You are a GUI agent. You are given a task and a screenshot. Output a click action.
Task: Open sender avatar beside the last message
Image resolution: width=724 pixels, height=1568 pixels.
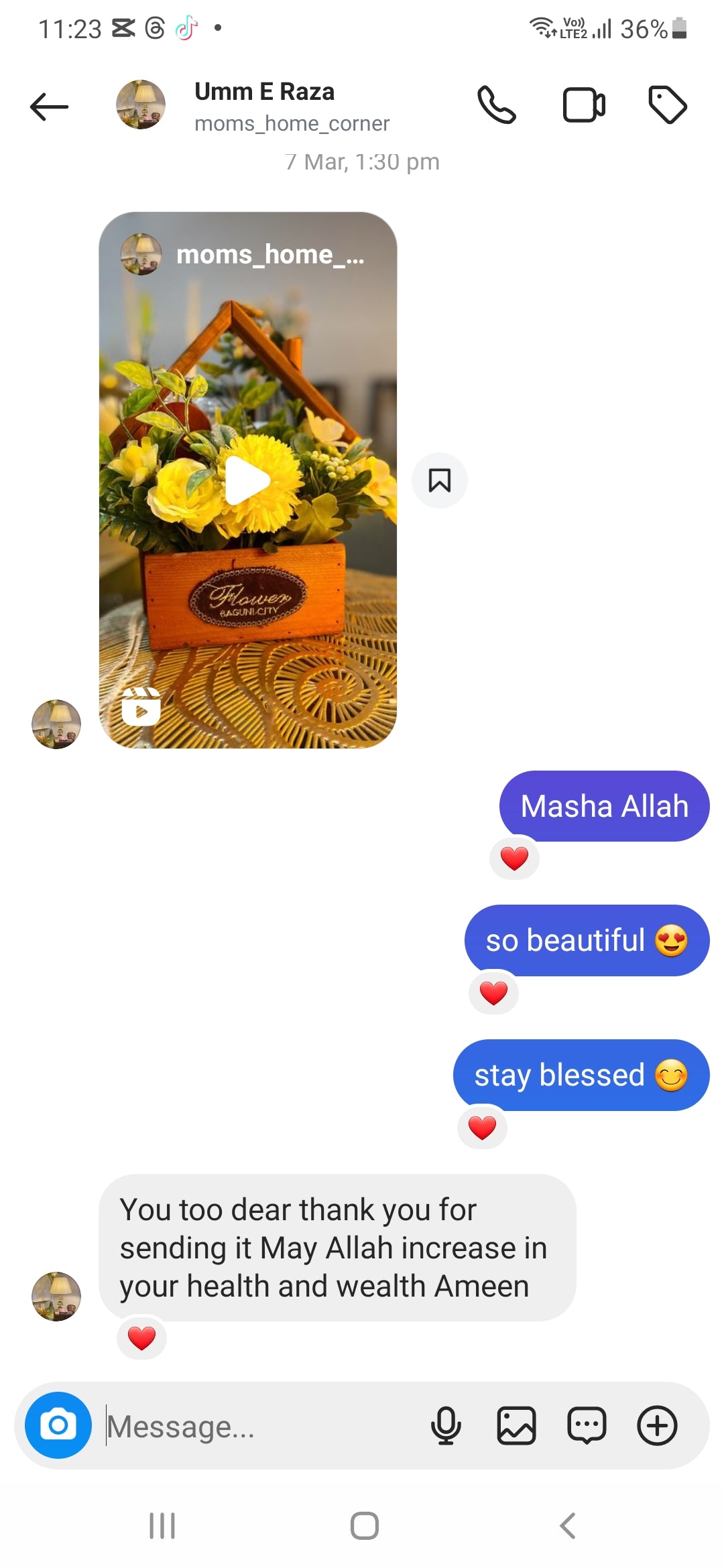tap(56, 1296)
